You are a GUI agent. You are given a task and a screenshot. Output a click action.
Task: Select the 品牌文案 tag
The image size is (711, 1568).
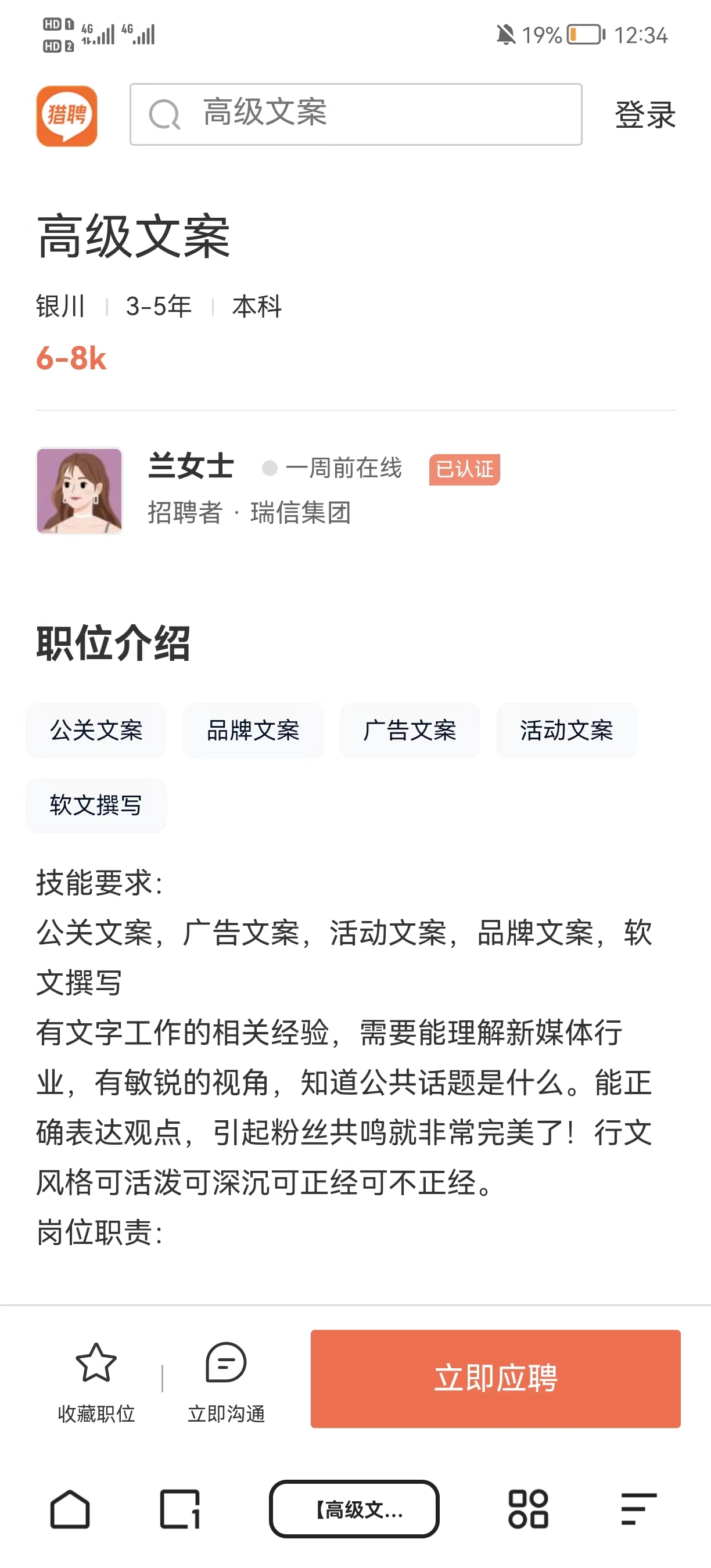pos(253,731)
